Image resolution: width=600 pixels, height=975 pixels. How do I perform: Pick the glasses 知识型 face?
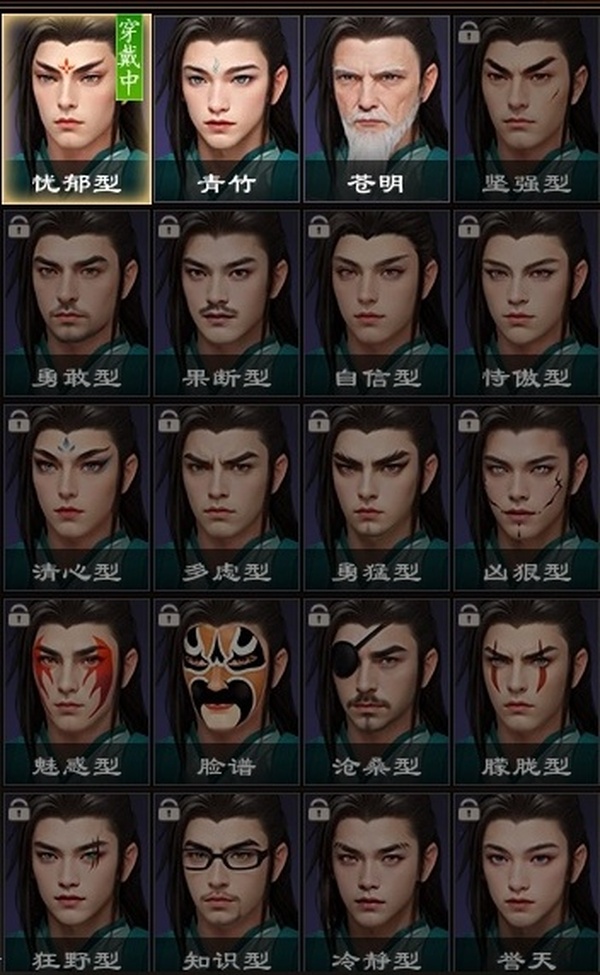227,882
